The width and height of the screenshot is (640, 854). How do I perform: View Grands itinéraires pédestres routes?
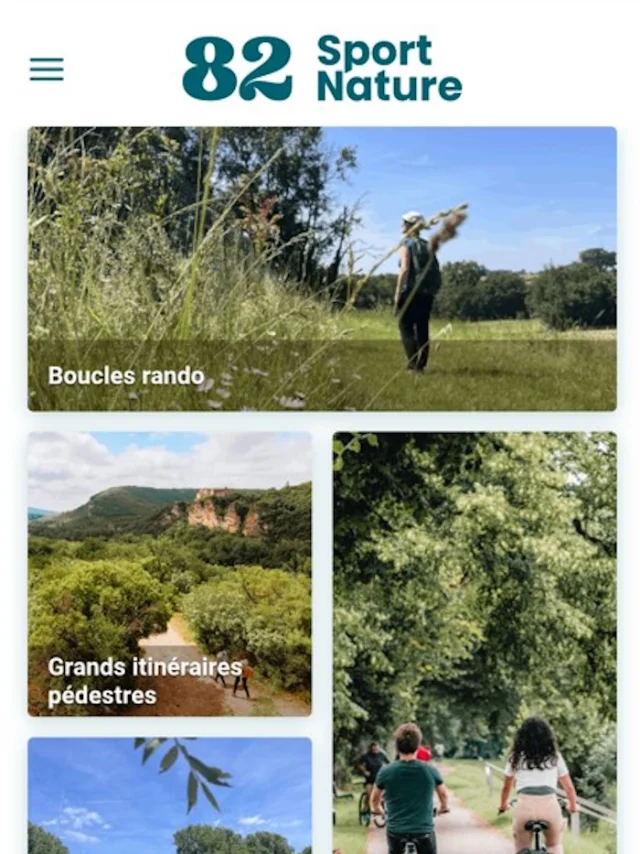[169, 573]
